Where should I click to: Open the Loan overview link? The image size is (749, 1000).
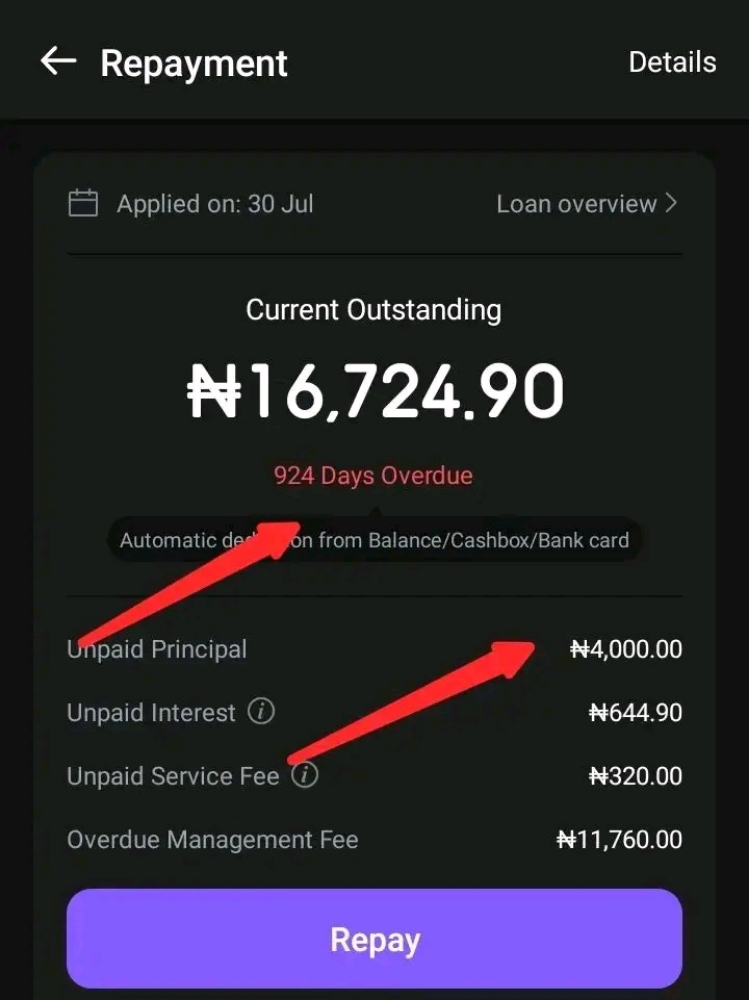tap(586, 204)
